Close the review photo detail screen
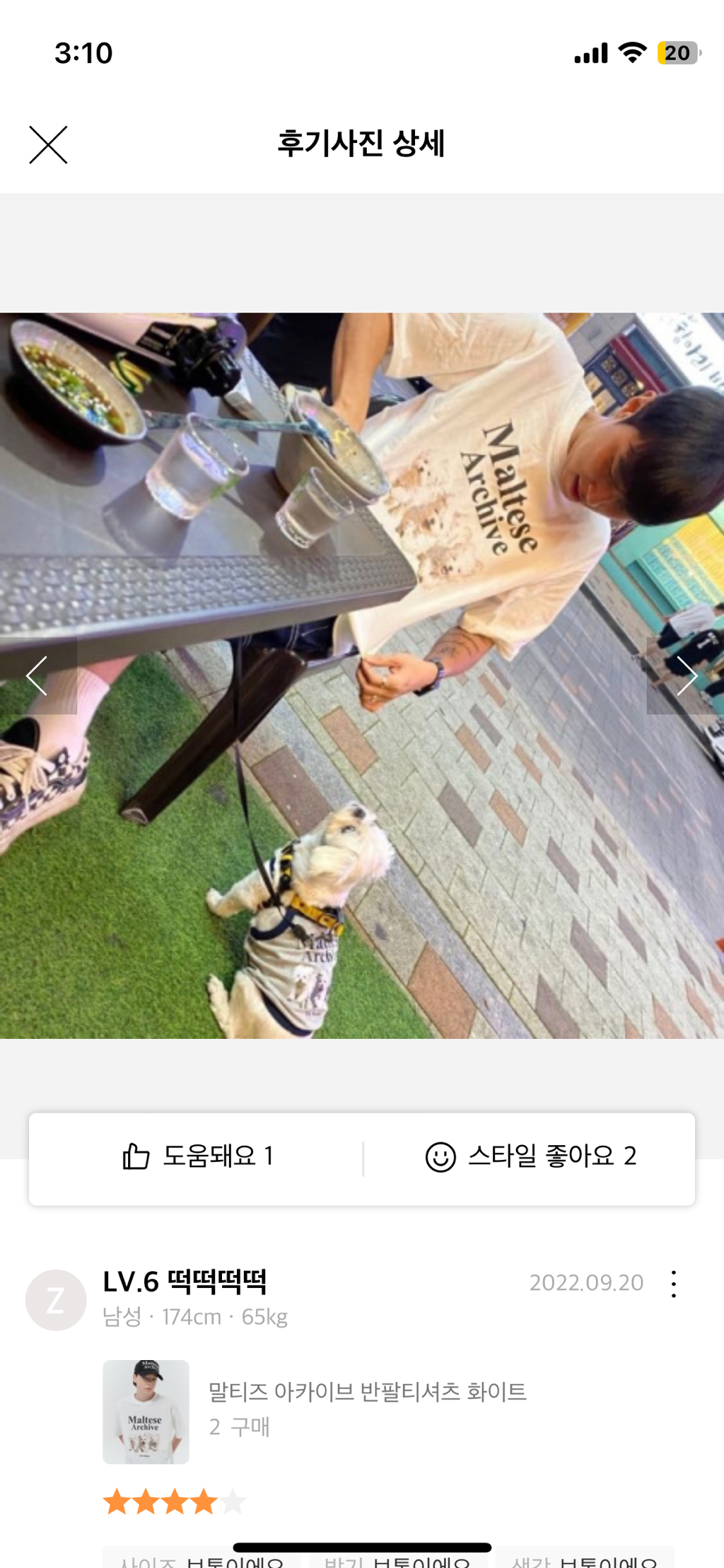The width and height of the screenshot is (724, 1568). [48, 145]
